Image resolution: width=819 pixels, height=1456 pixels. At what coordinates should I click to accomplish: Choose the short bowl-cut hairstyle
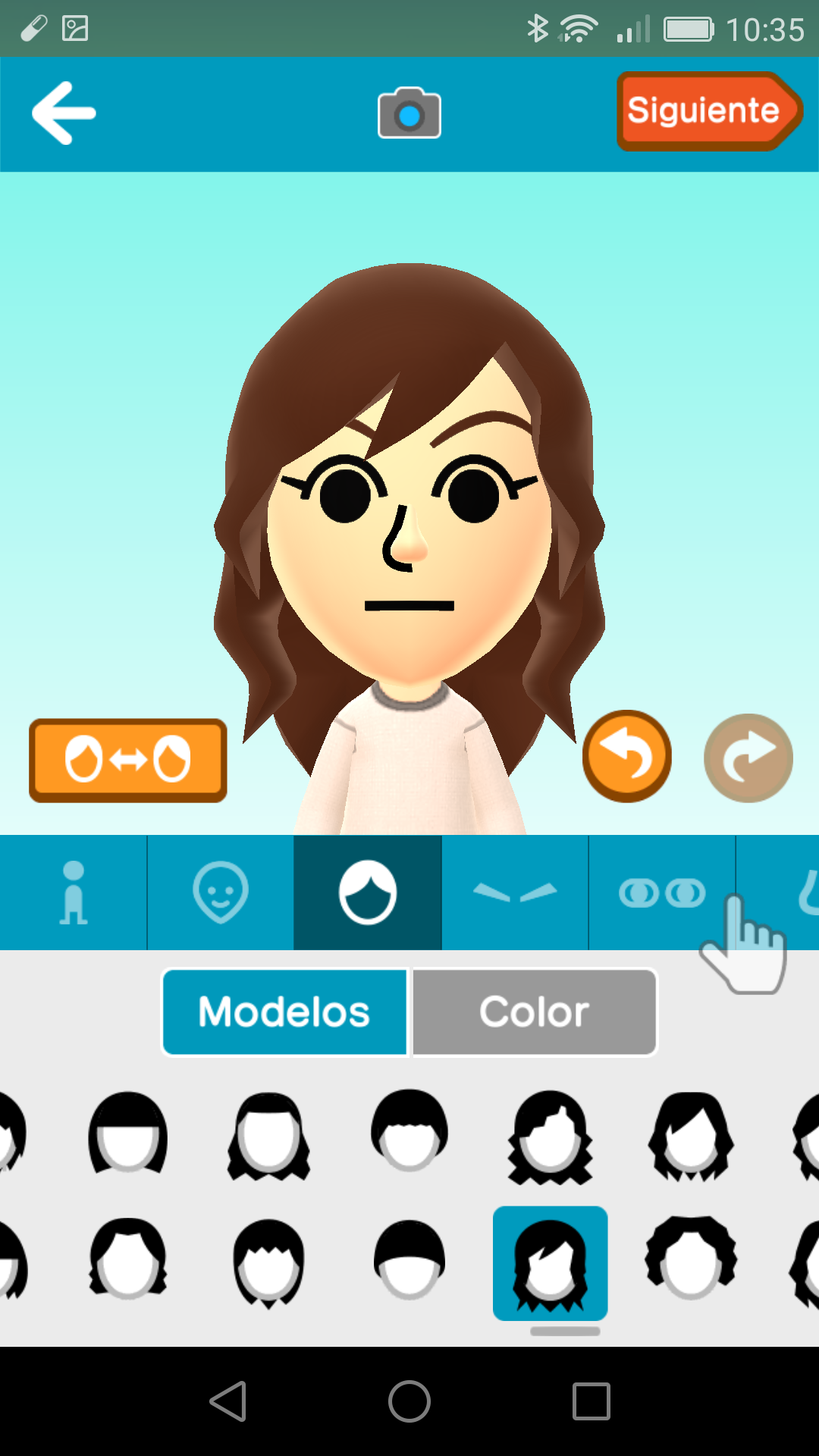point(409,1259)
